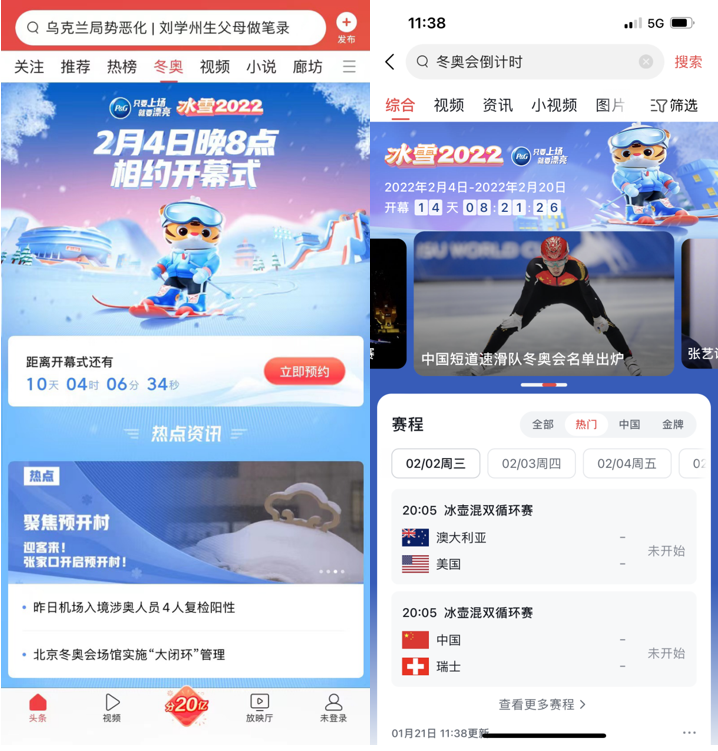This screenshot has height=751, width=718.
Task: Switch to the 小说 top tab
Action: (x=261, y=67)
